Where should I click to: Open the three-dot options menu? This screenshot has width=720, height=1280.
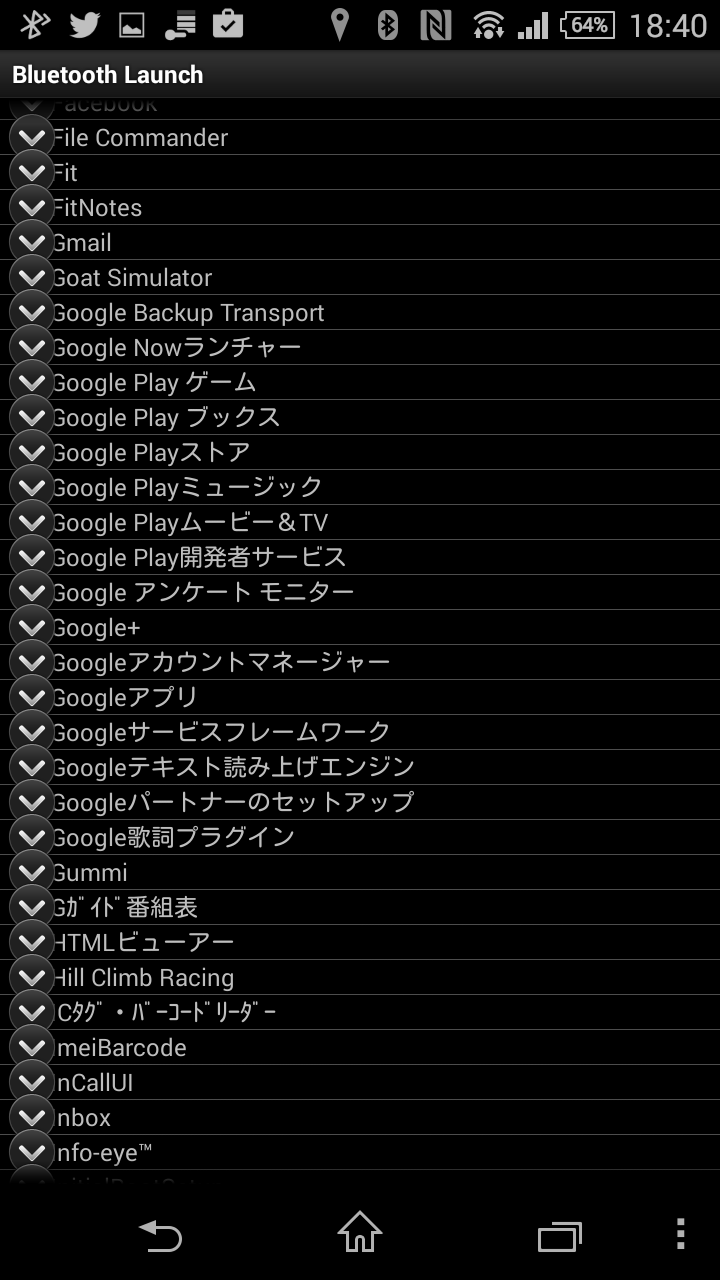pyautogui.click(x=680, y=1235)
